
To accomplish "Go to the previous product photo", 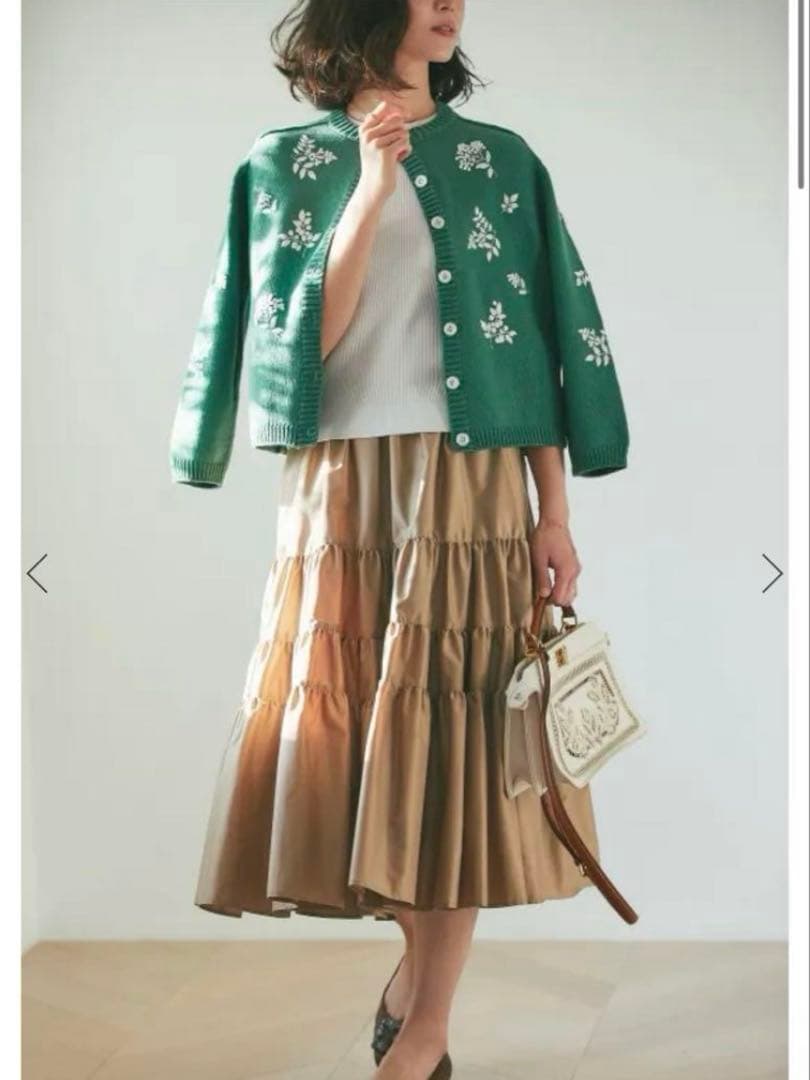I will [x=37, y=573].
